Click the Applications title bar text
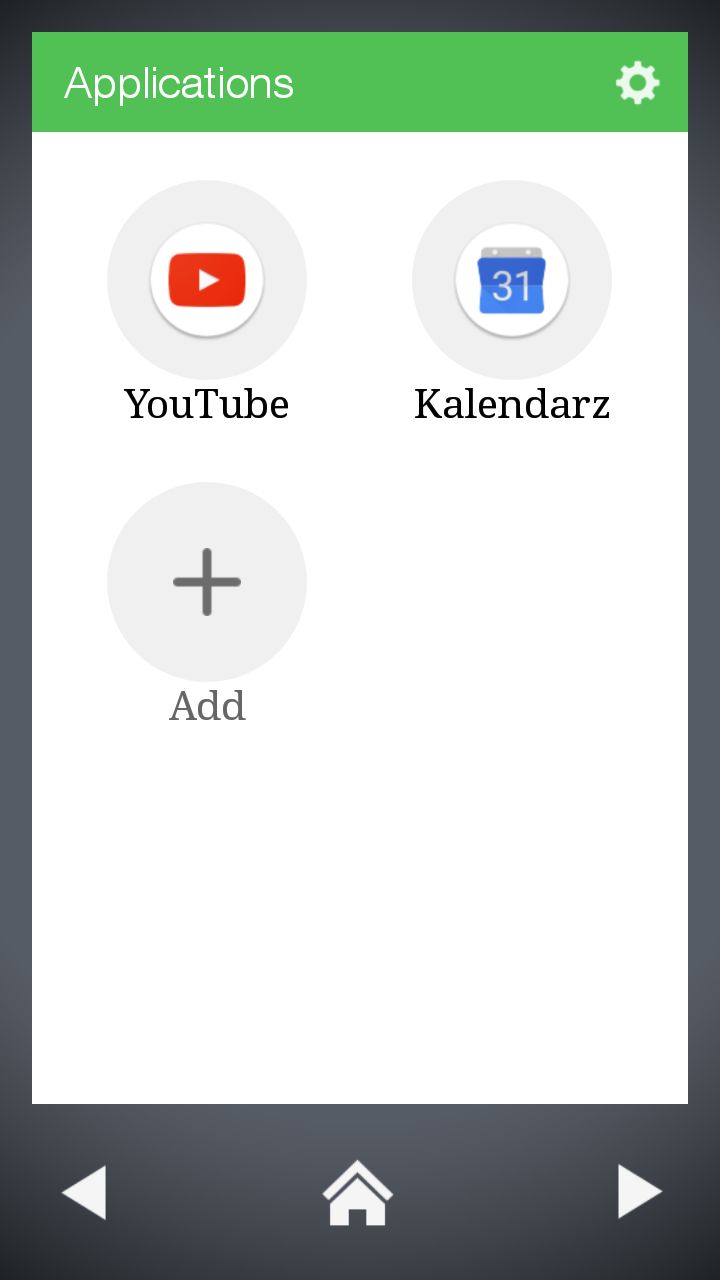This screenshot has height=1280, width=720. [178, 82]
